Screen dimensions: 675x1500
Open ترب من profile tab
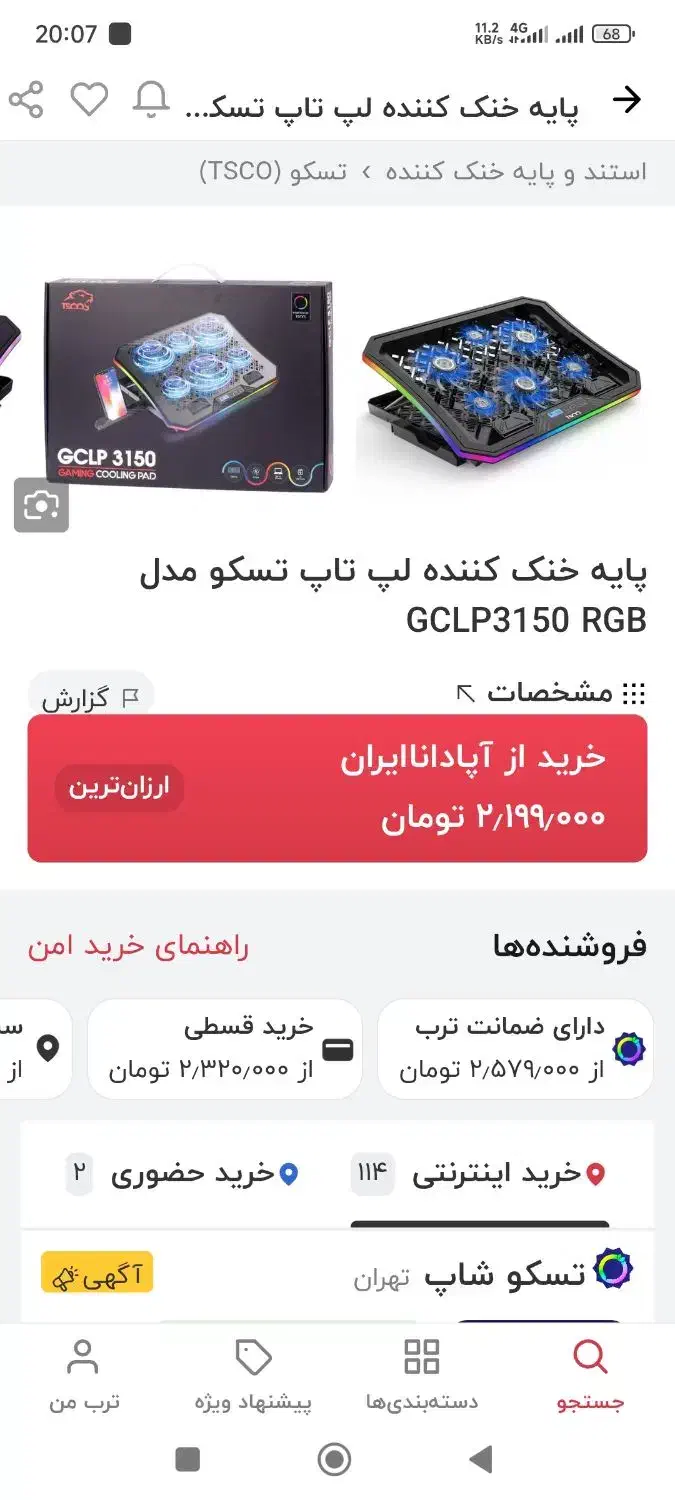coord(84,1375)
